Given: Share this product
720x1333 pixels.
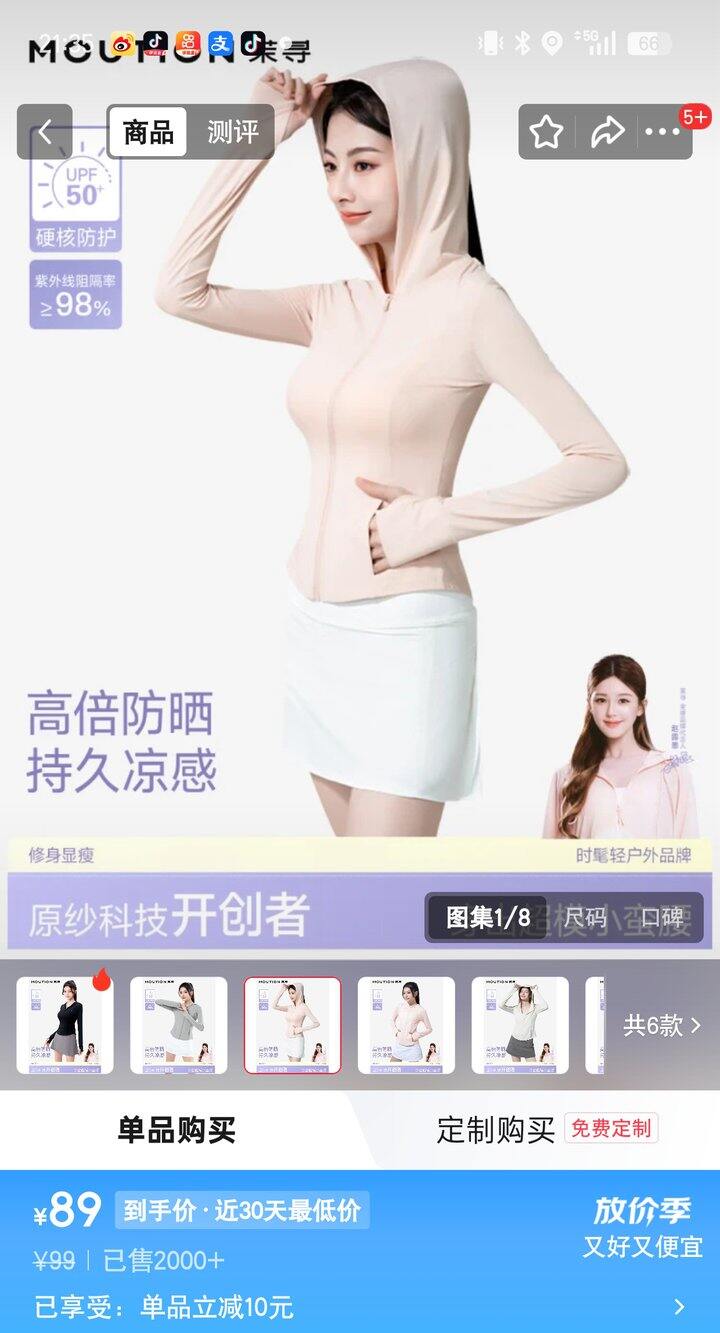Looking at the screenshot, I should (x=607, y=132).
